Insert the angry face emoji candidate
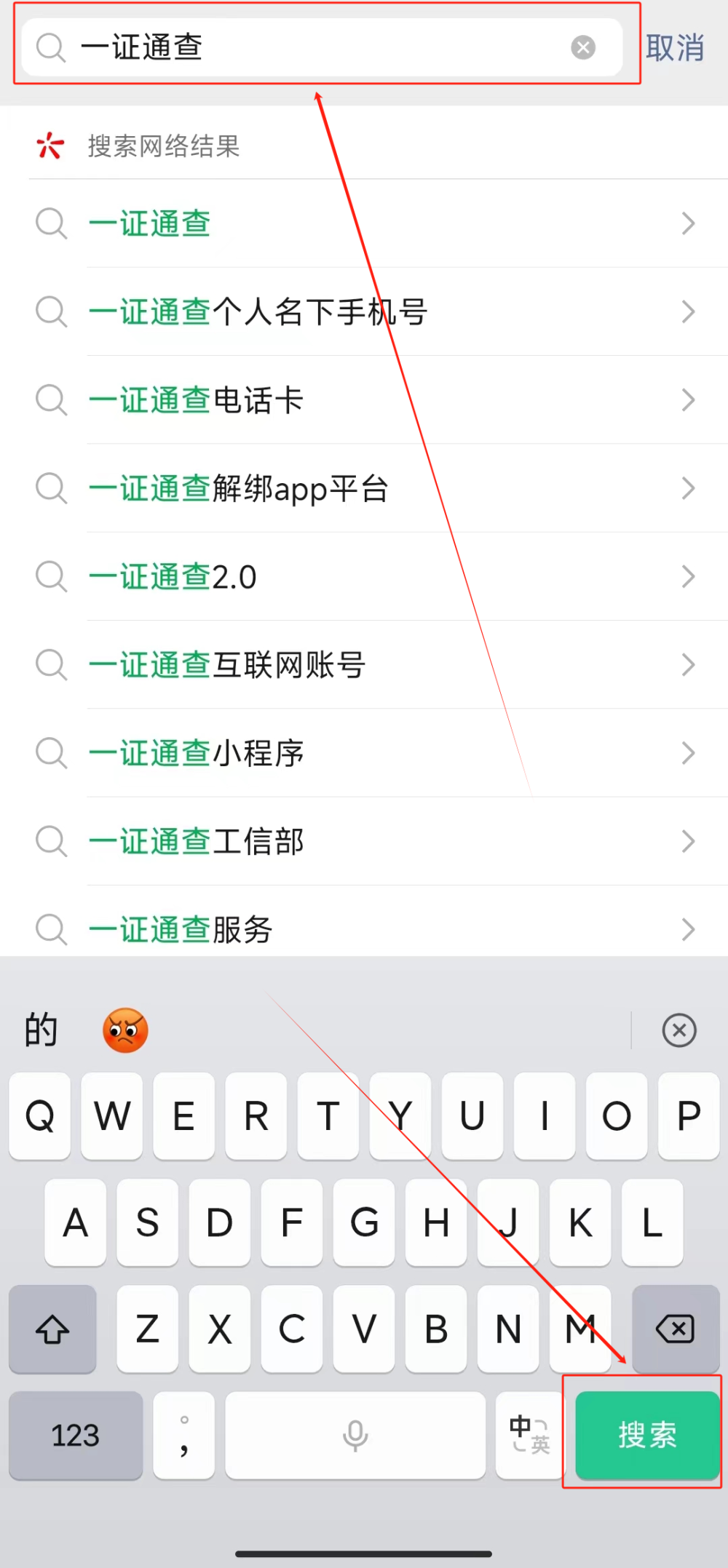This screenshot has height=1568, width=728. point(125,1030)
